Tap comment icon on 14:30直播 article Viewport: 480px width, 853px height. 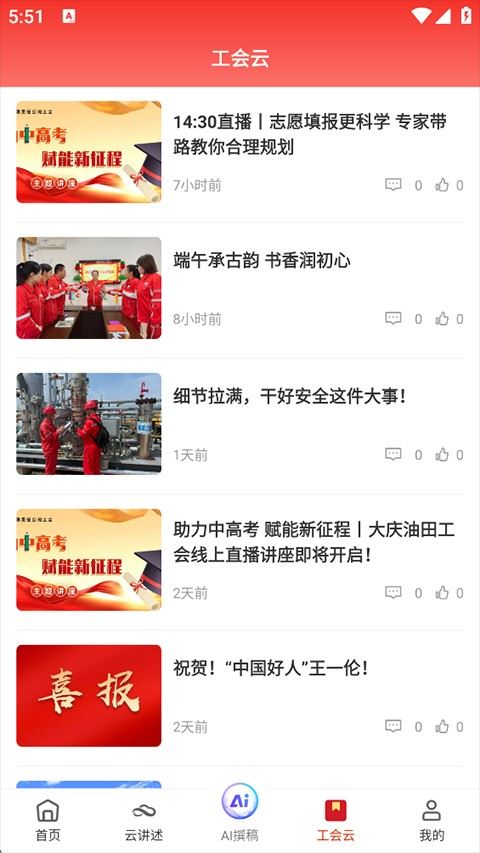tap(393, 185)
